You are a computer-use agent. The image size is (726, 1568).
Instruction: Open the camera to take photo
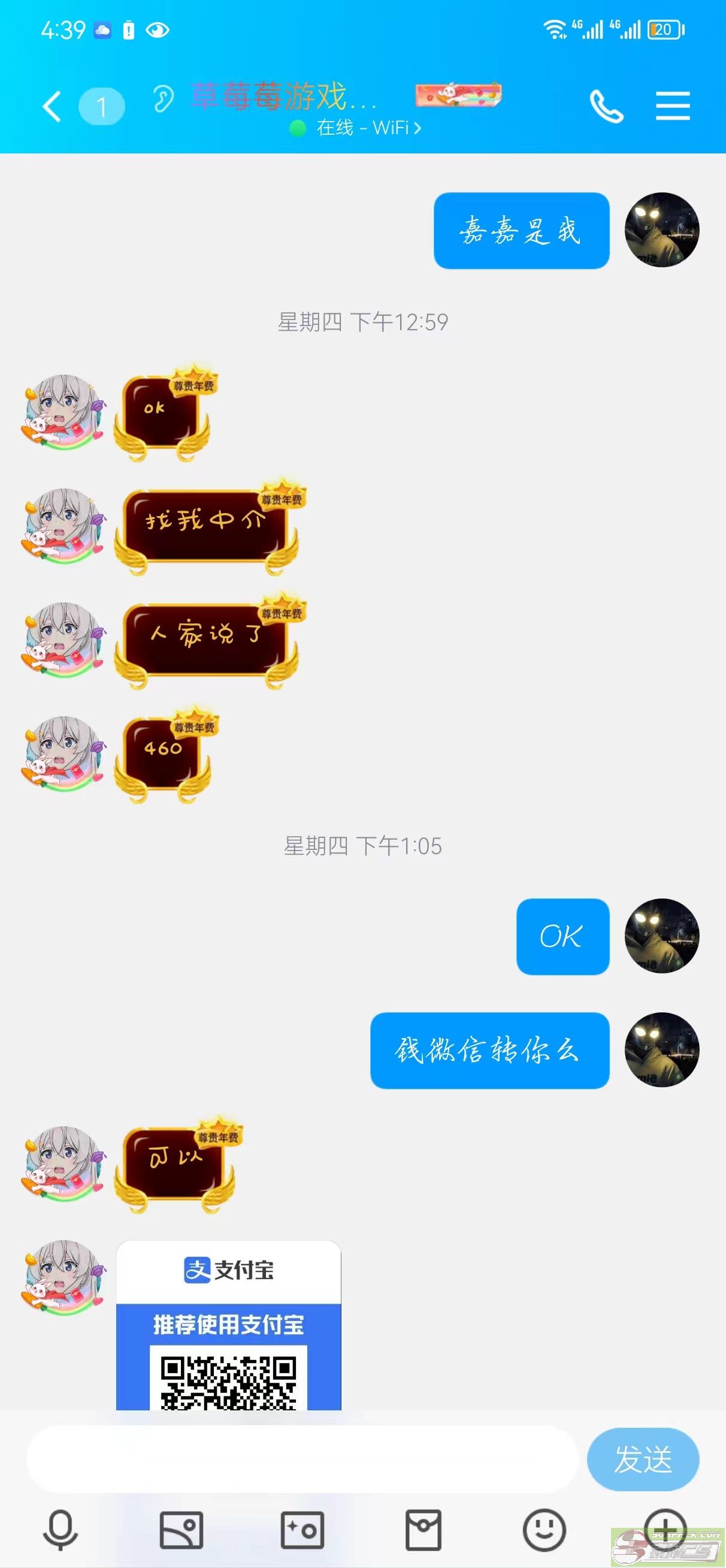(x=302, y=1529)
